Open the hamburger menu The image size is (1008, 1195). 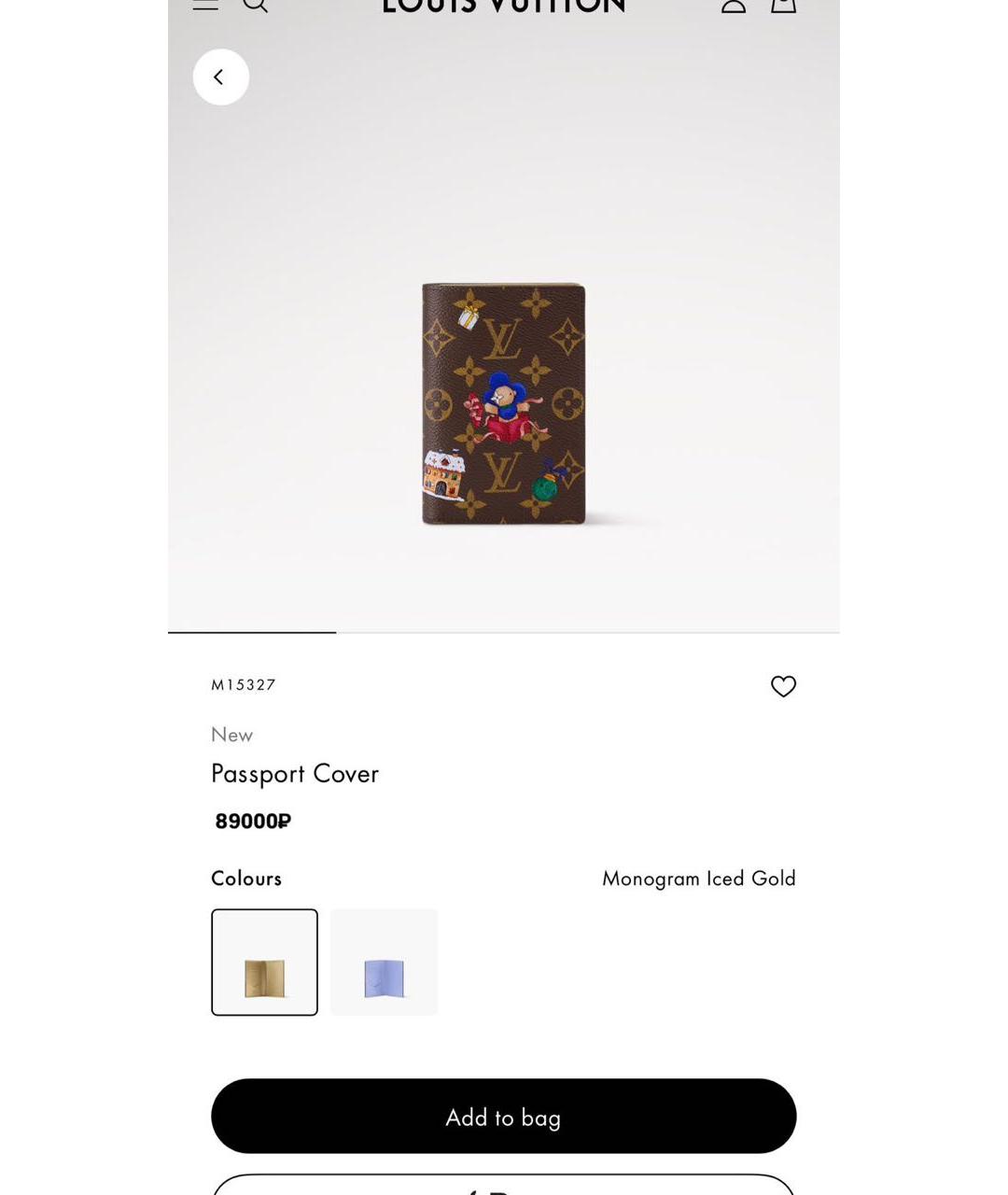click(x=205, y=5)
